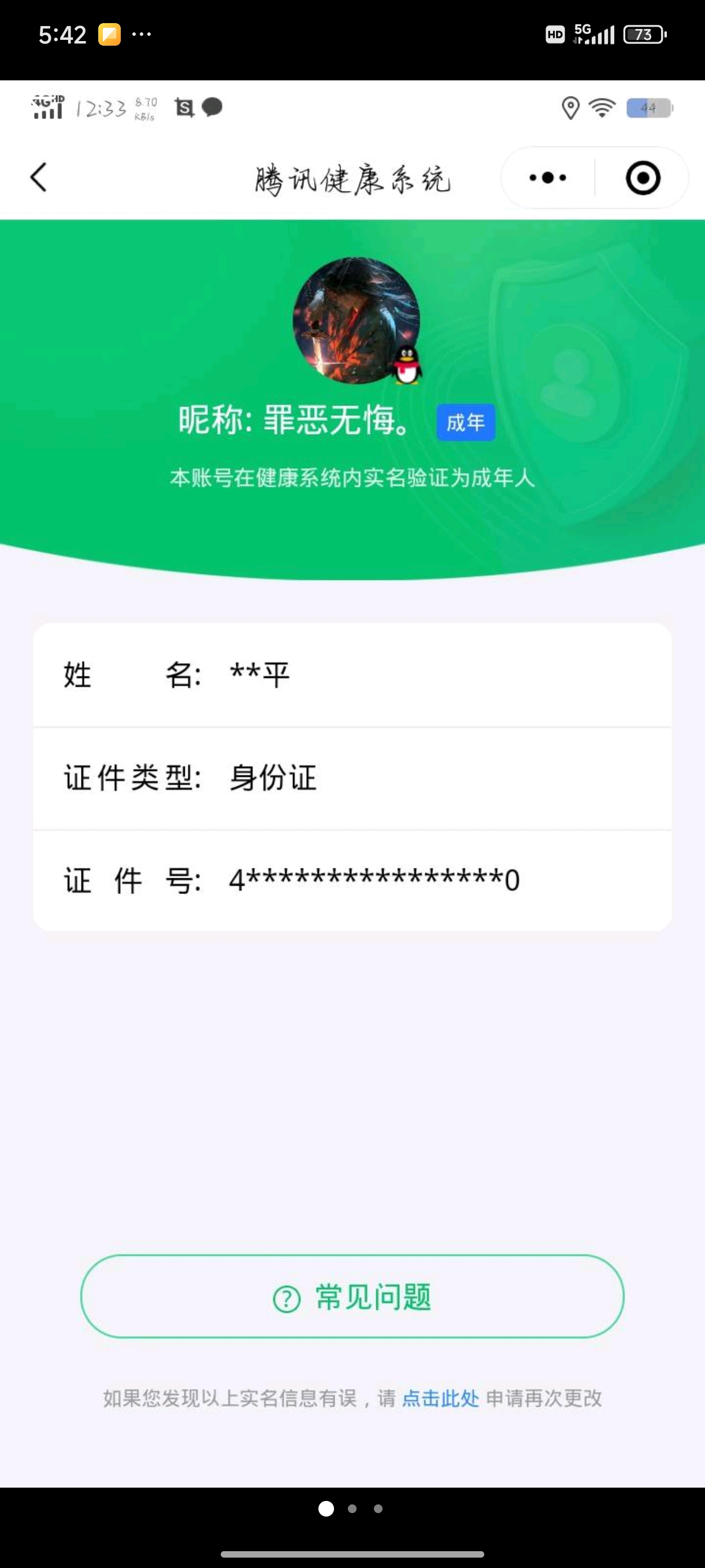Click the battery level indicator showing 73
This screenshot has height=1568, width=705.
644,34
